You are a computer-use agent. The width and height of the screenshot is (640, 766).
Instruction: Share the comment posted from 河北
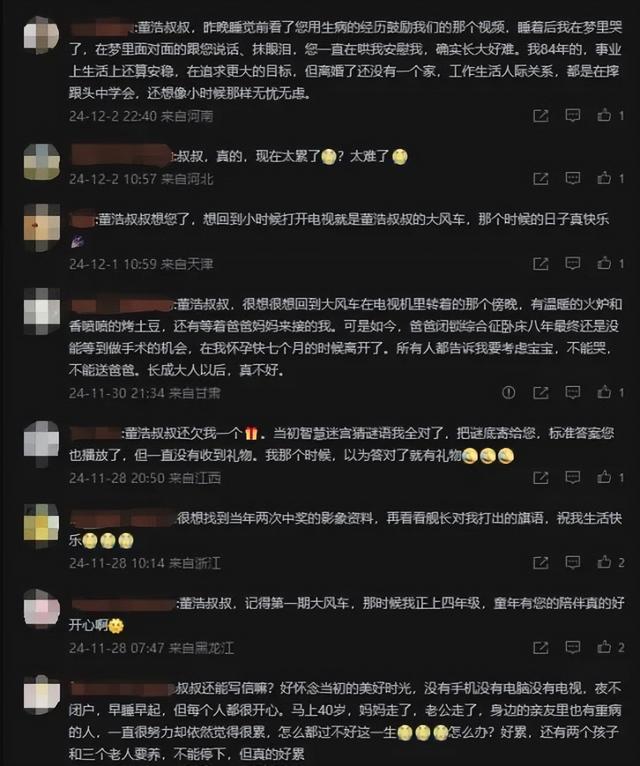[x=541, y=179]
